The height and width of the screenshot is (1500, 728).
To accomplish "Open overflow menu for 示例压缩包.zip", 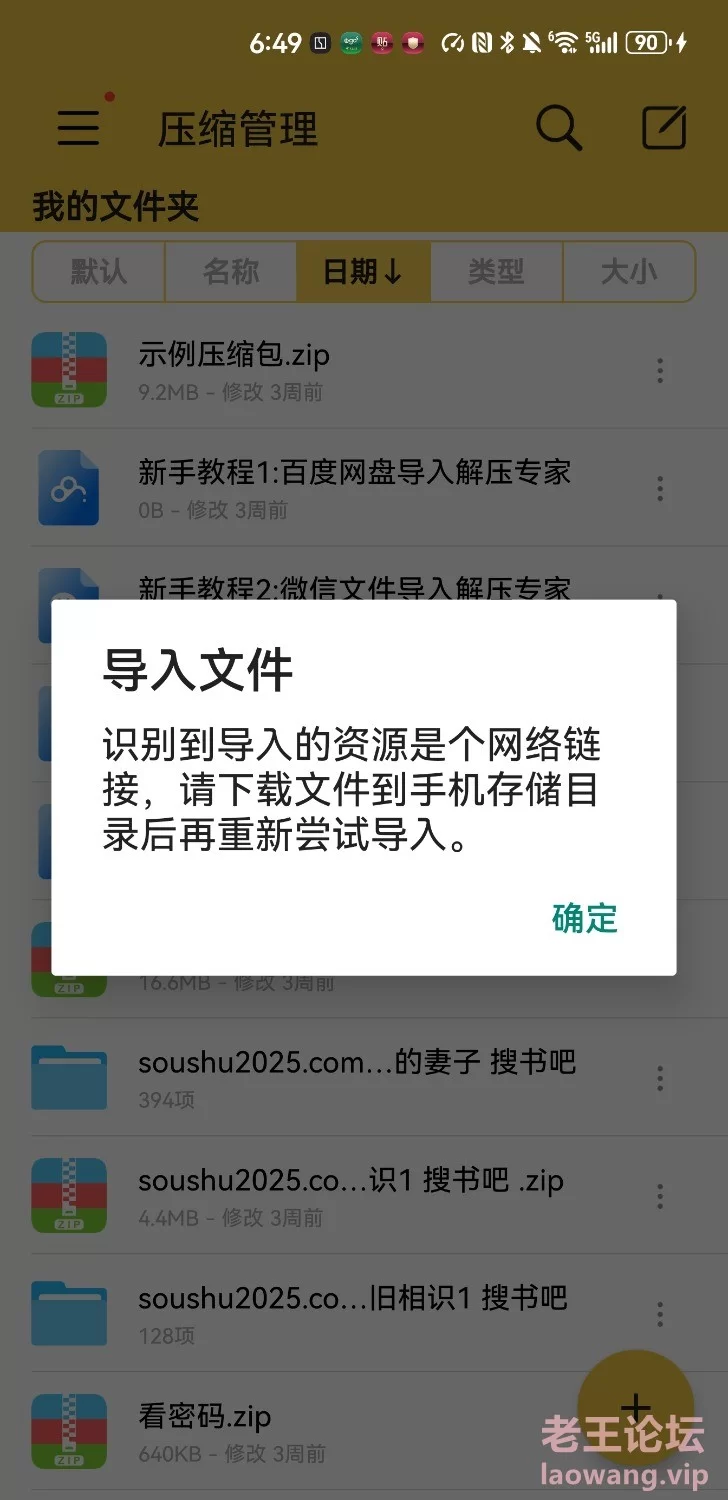I will coord(660,371).
